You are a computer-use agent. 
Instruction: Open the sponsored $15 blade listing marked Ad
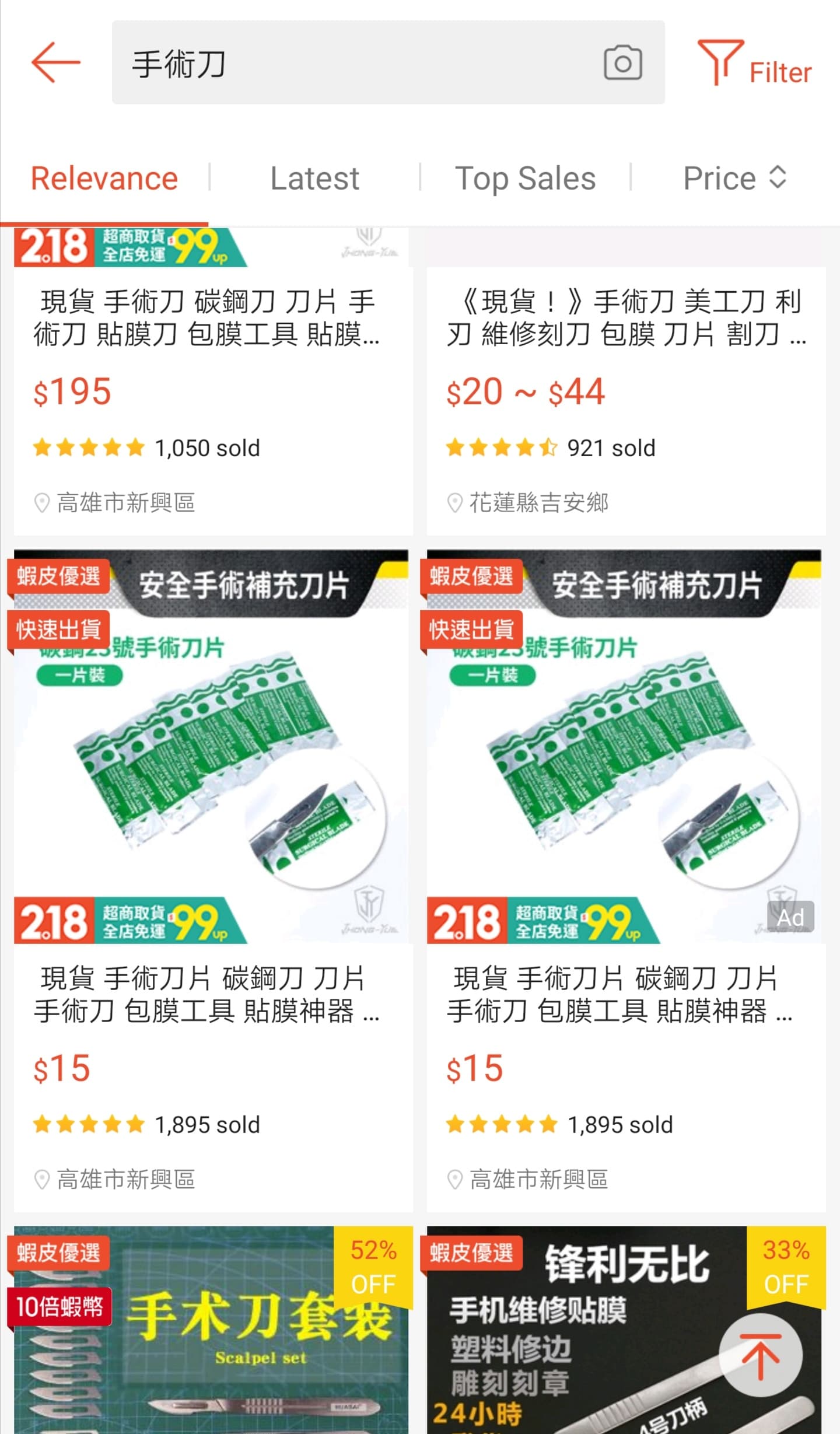(x=626, y=875)
